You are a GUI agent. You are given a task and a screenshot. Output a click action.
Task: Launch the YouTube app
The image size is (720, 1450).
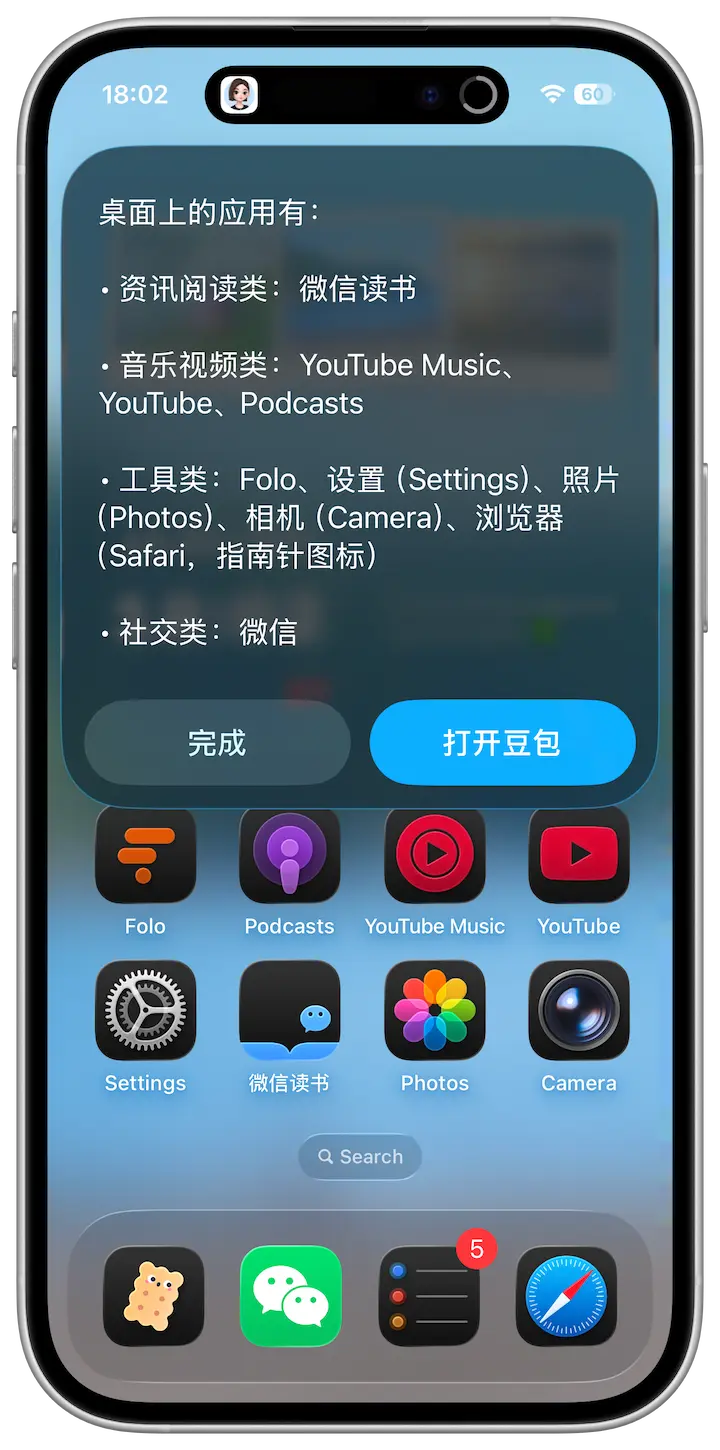pyautogui.click(x=578, y=857)
